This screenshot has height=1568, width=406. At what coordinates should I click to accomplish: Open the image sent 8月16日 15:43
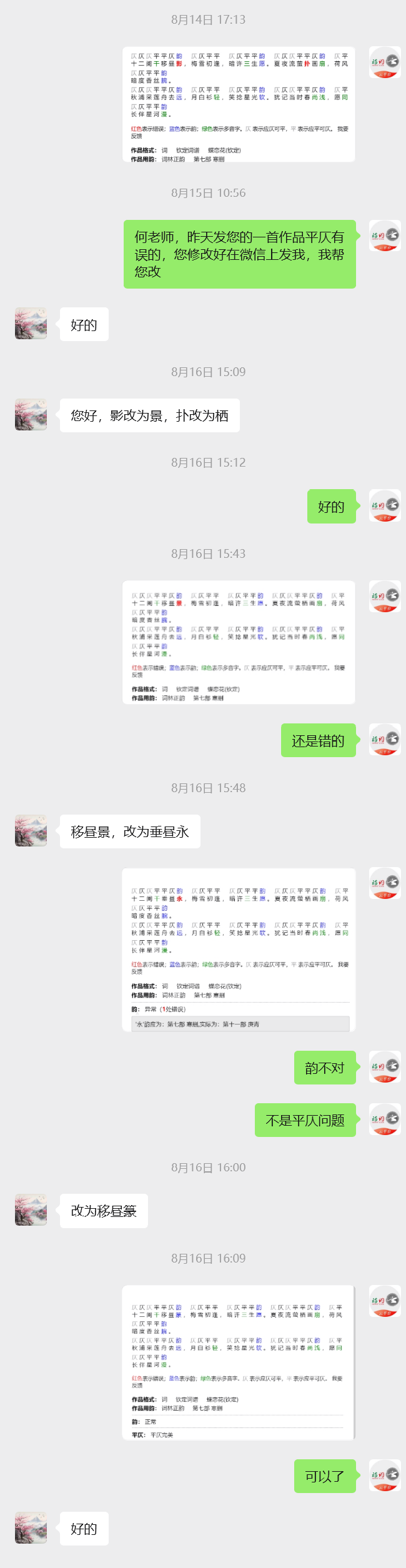coord(239,642)
